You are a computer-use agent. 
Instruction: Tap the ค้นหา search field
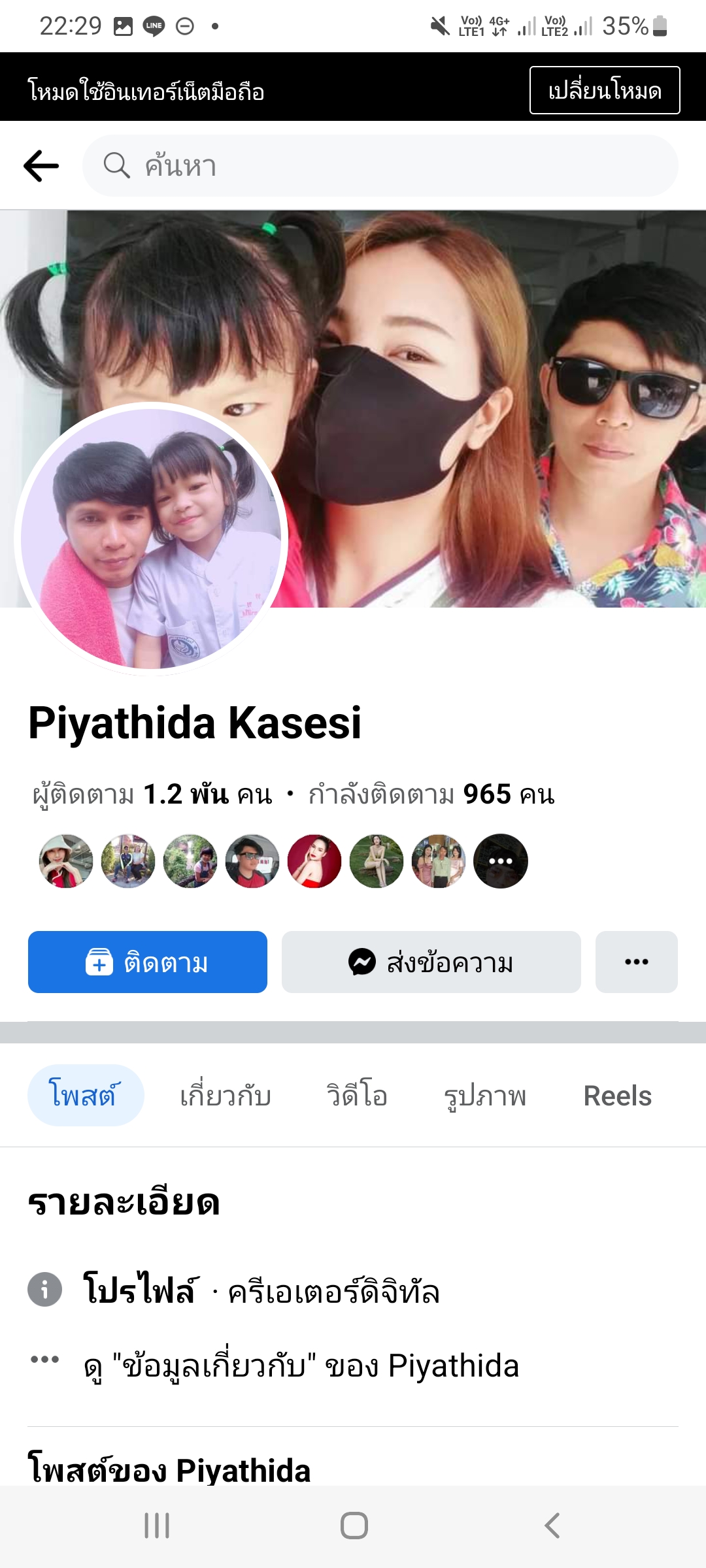click(x=379, y=166)
